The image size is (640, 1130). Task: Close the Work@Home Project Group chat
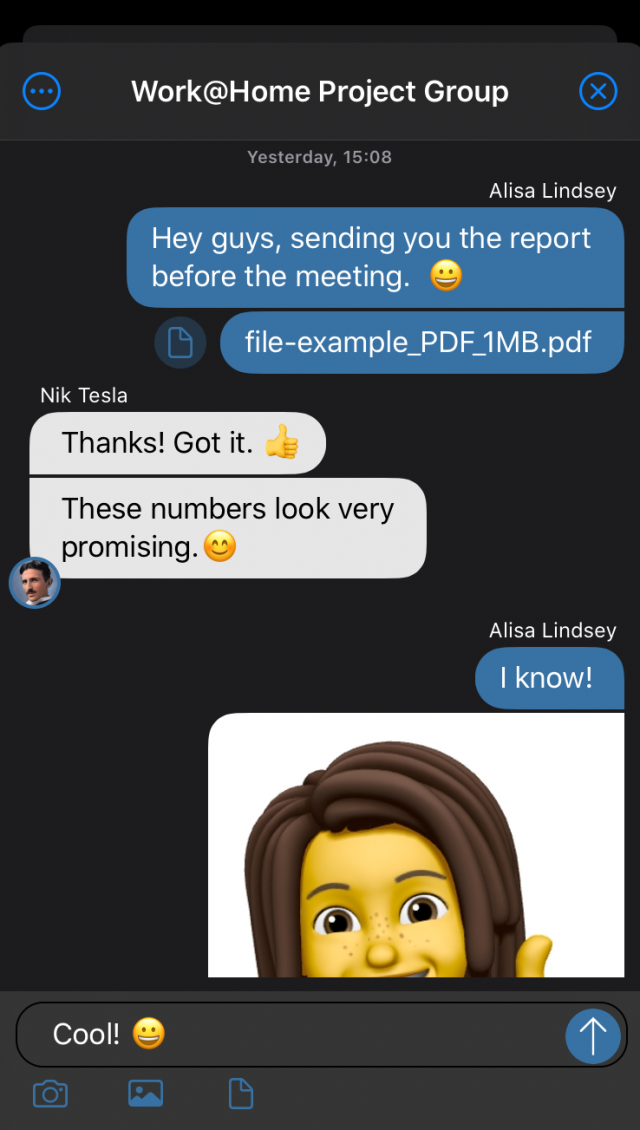click(598, 93)
